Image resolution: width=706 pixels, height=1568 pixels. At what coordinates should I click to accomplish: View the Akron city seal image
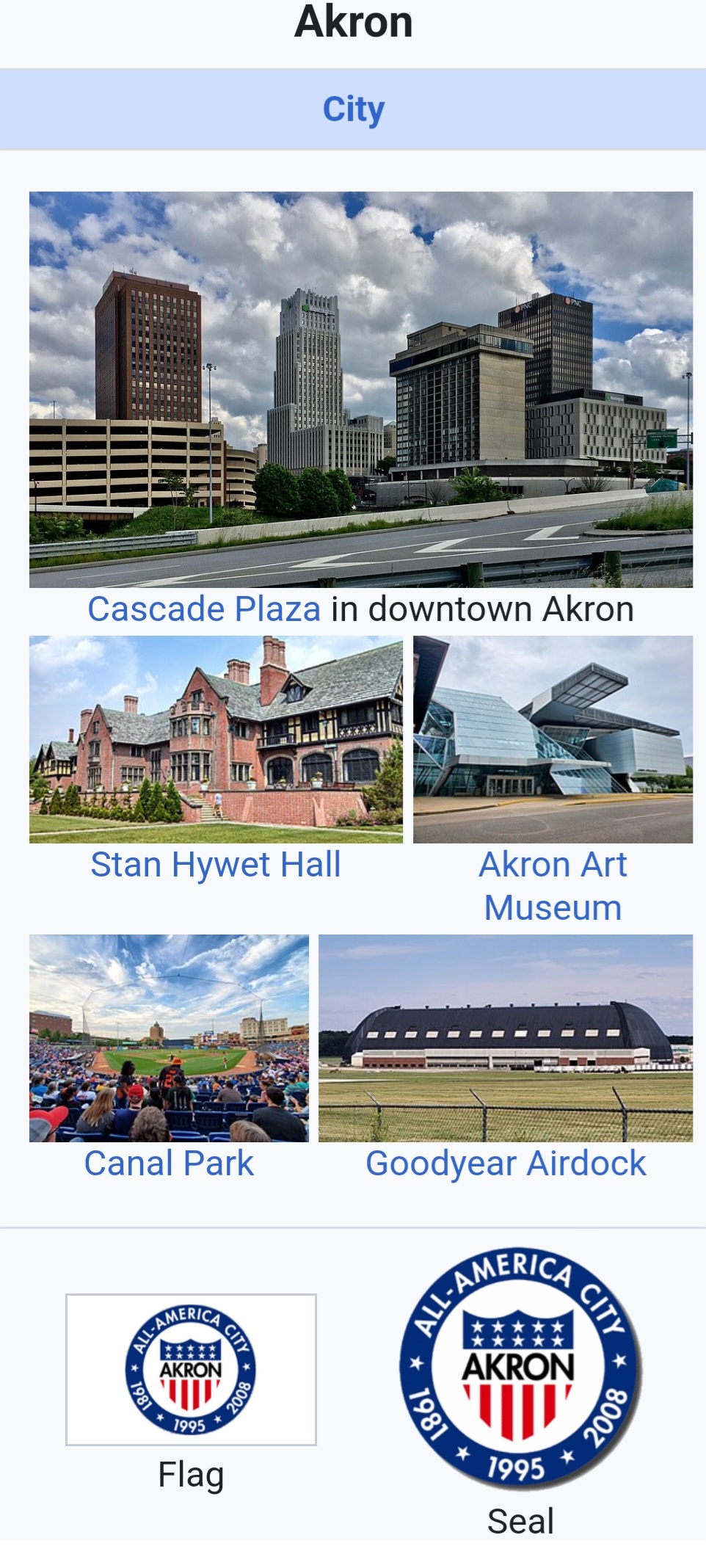pos(520,1368)
